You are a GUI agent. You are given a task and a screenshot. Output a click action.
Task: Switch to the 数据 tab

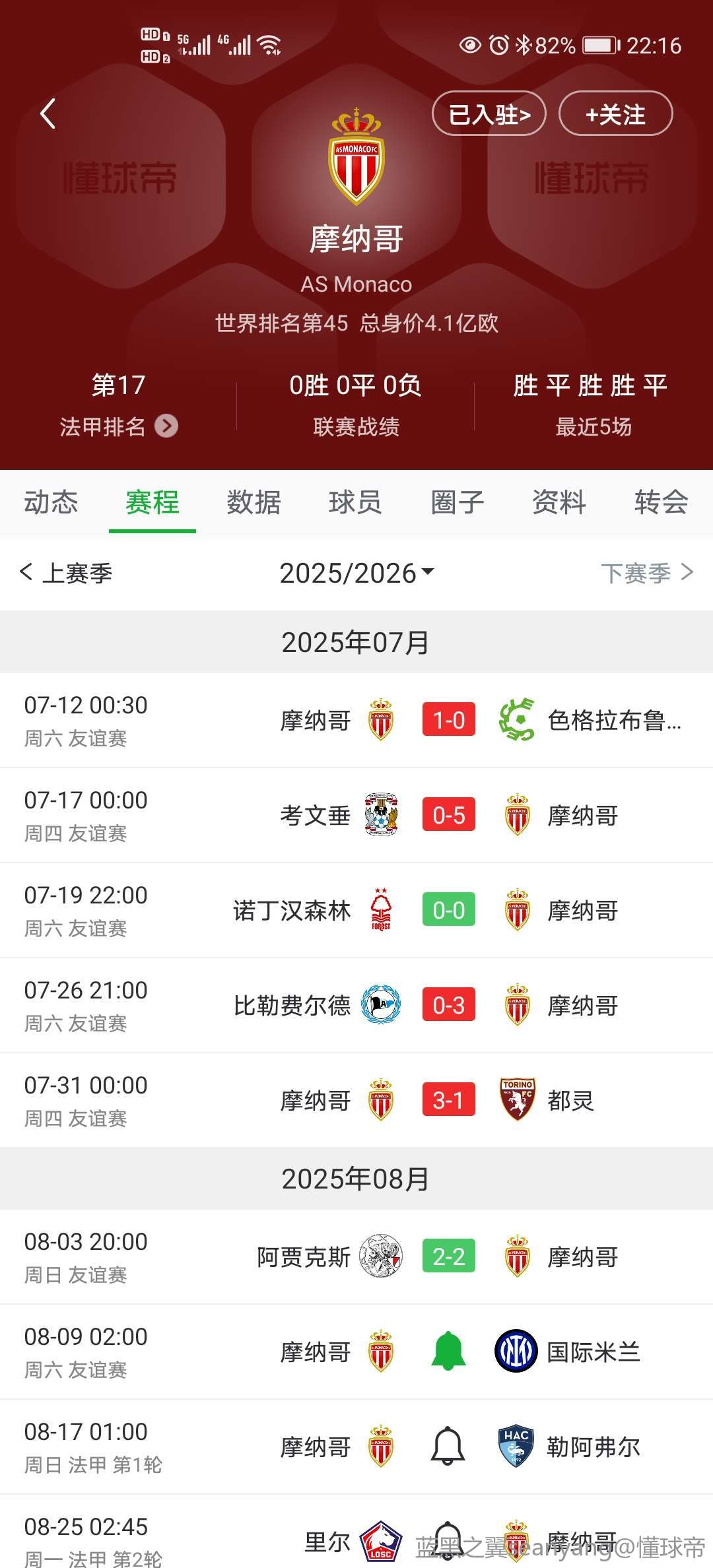click(254, 502)
